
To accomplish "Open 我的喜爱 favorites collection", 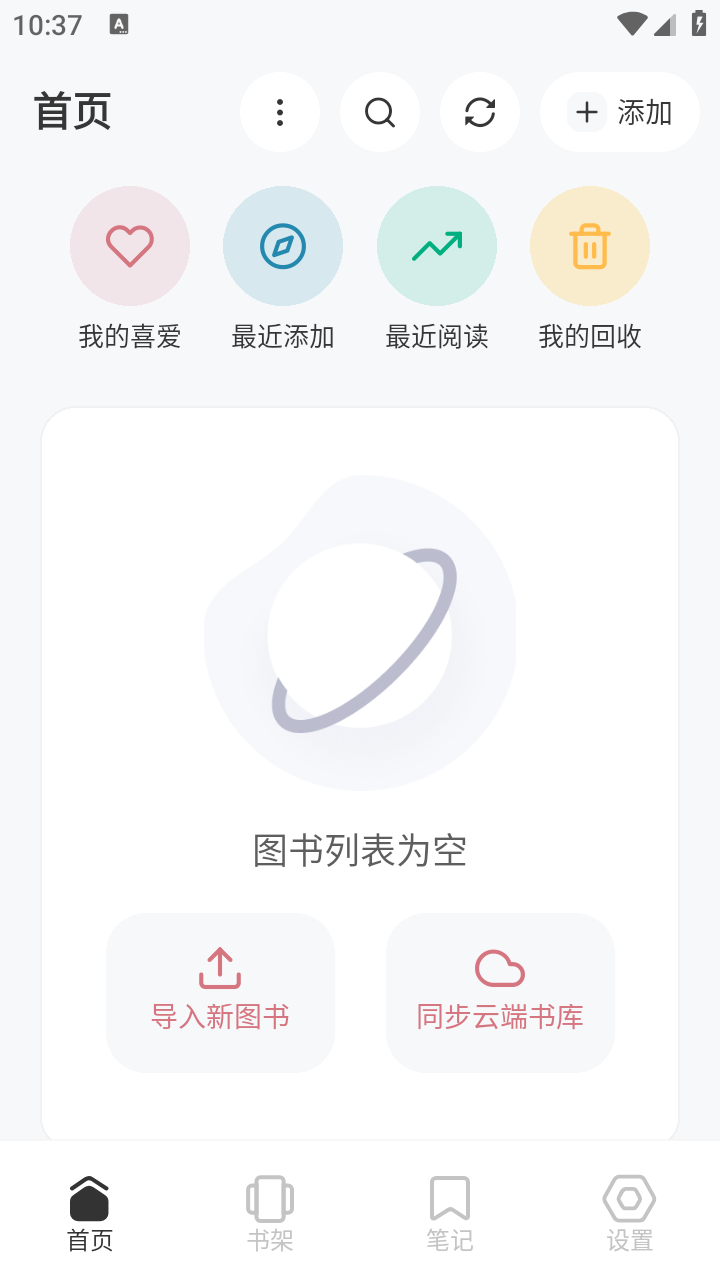I will (x=130, y=246).
